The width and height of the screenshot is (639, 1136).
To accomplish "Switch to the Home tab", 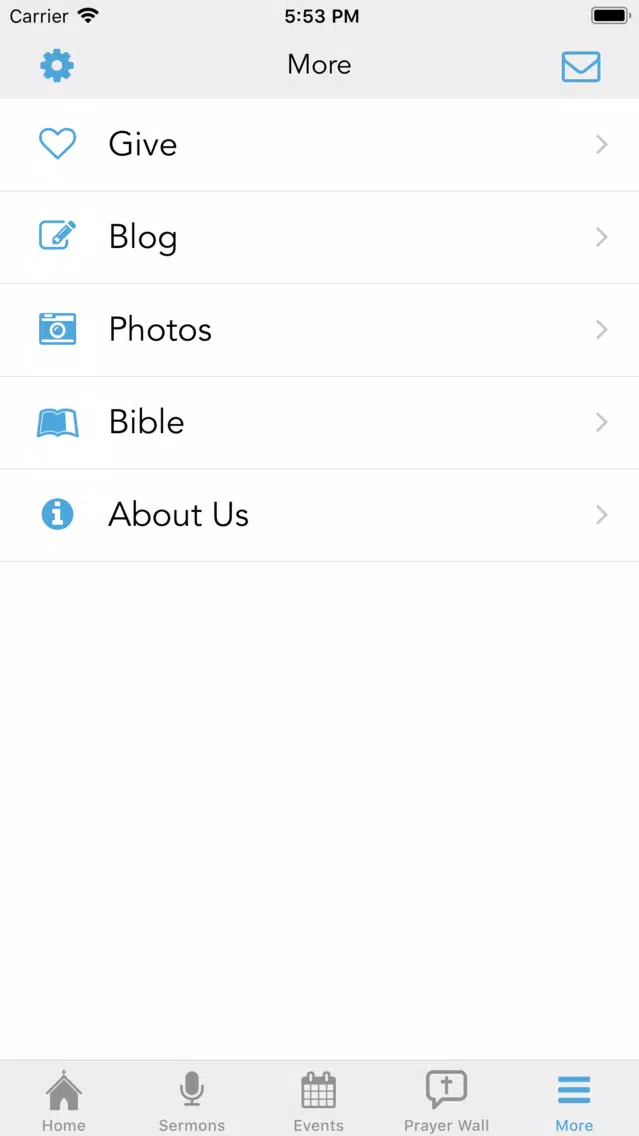I will 64,1100.
